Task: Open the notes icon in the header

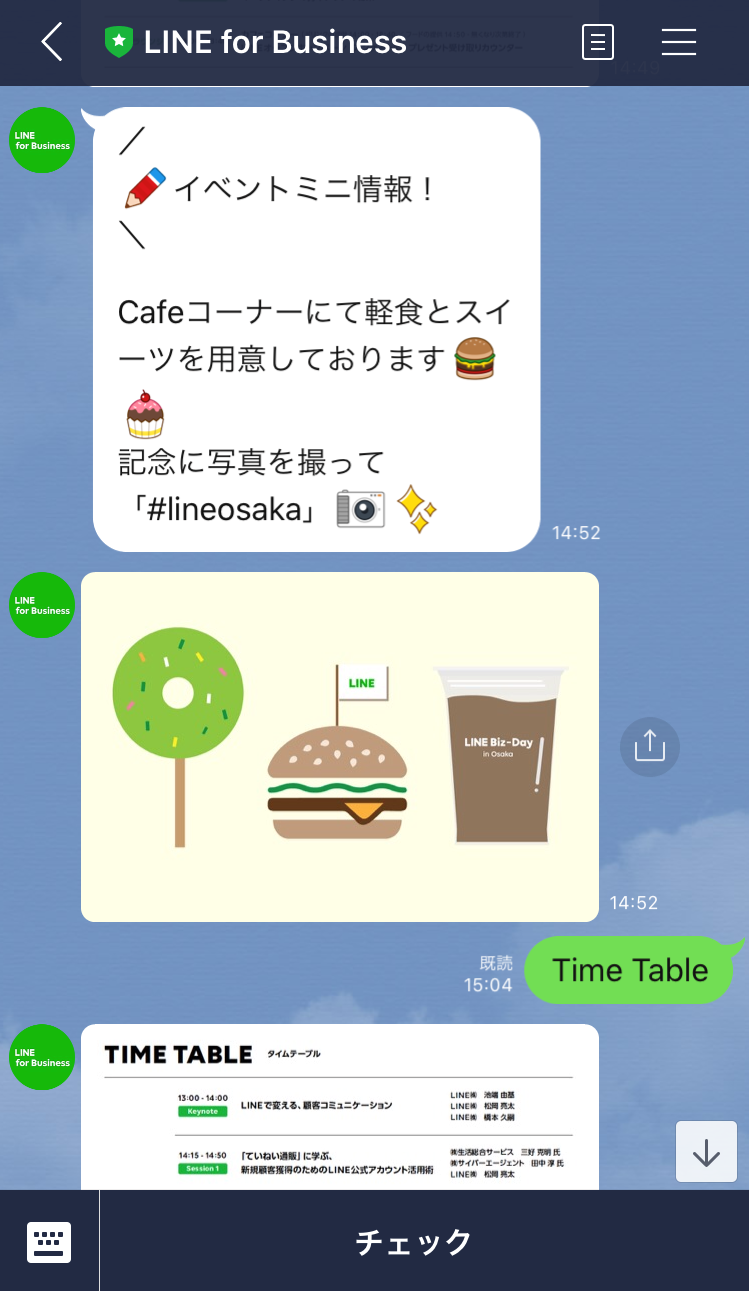Action: pyautogui.click(x=597, y=42)
